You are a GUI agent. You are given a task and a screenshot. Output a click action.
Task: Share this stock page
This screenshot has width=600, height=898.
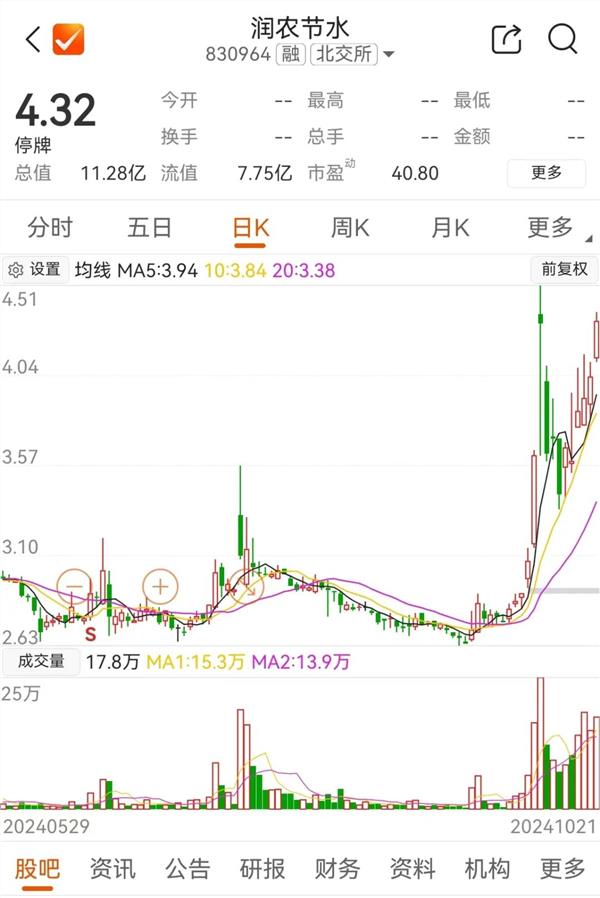[507, 40]
